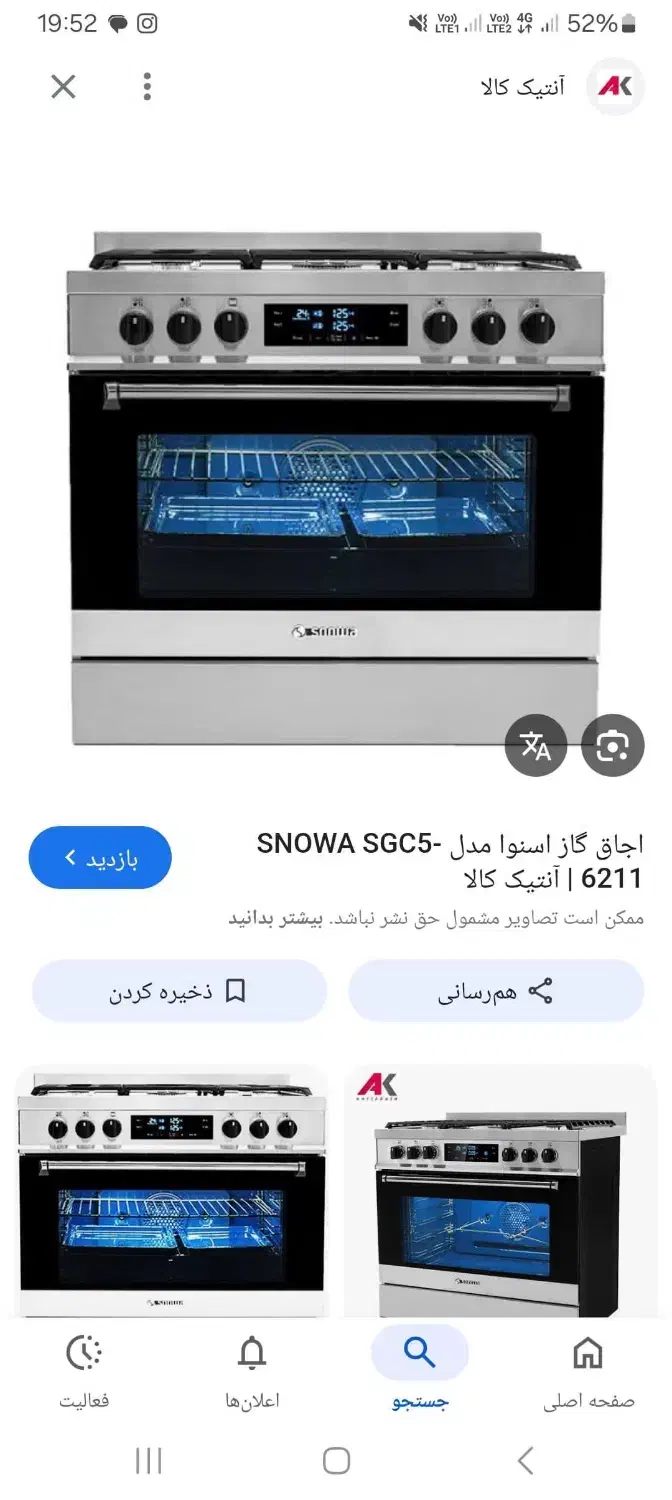Switch to the صفحه اصلی home tab
This screenshot has height=1500, width=672.
pyautogui.click(x=588, y=1370)
